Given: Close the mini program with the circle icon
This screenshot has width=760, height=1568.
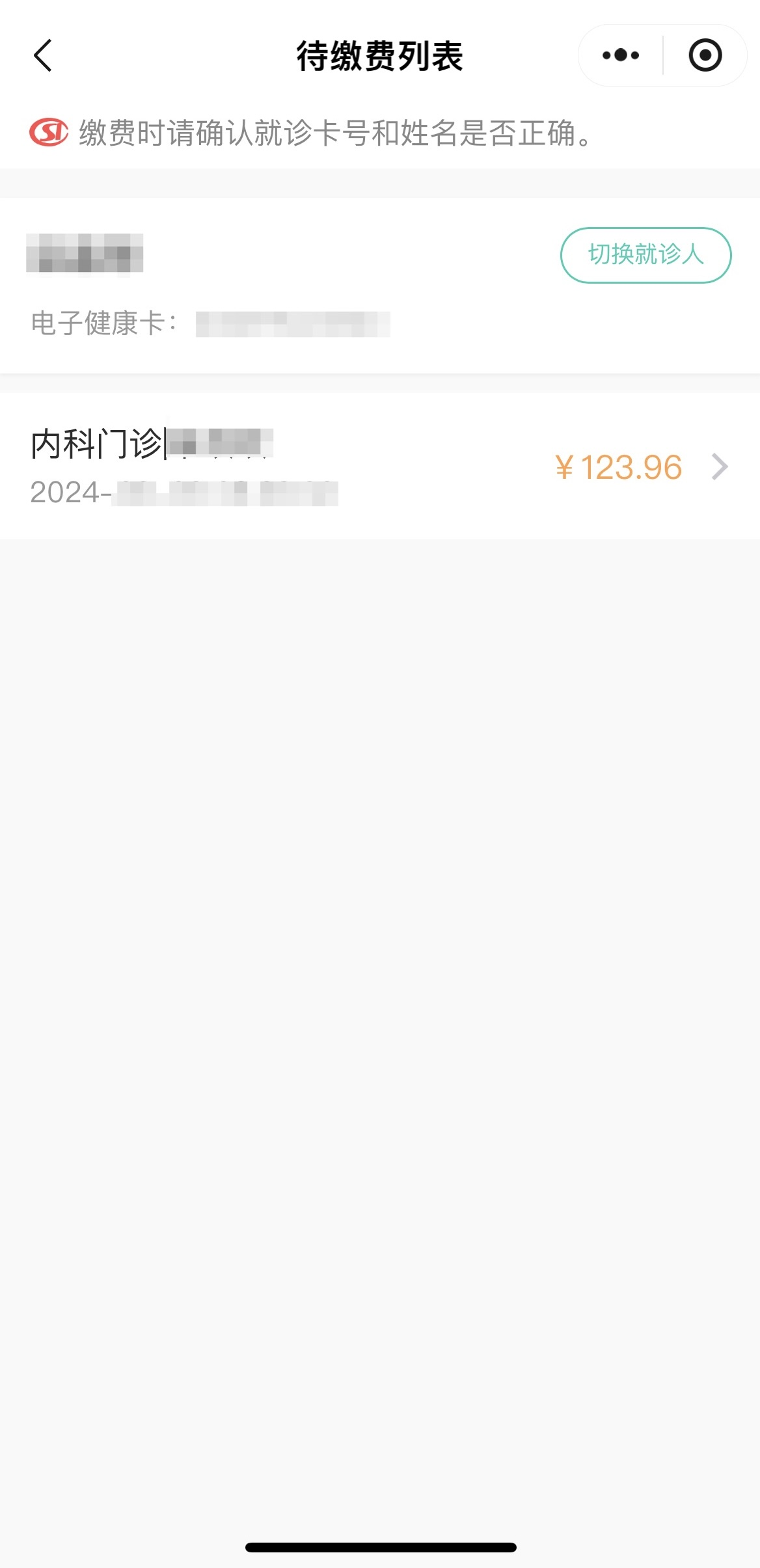Looking at the screenshot, I should [x=705, y=55].
